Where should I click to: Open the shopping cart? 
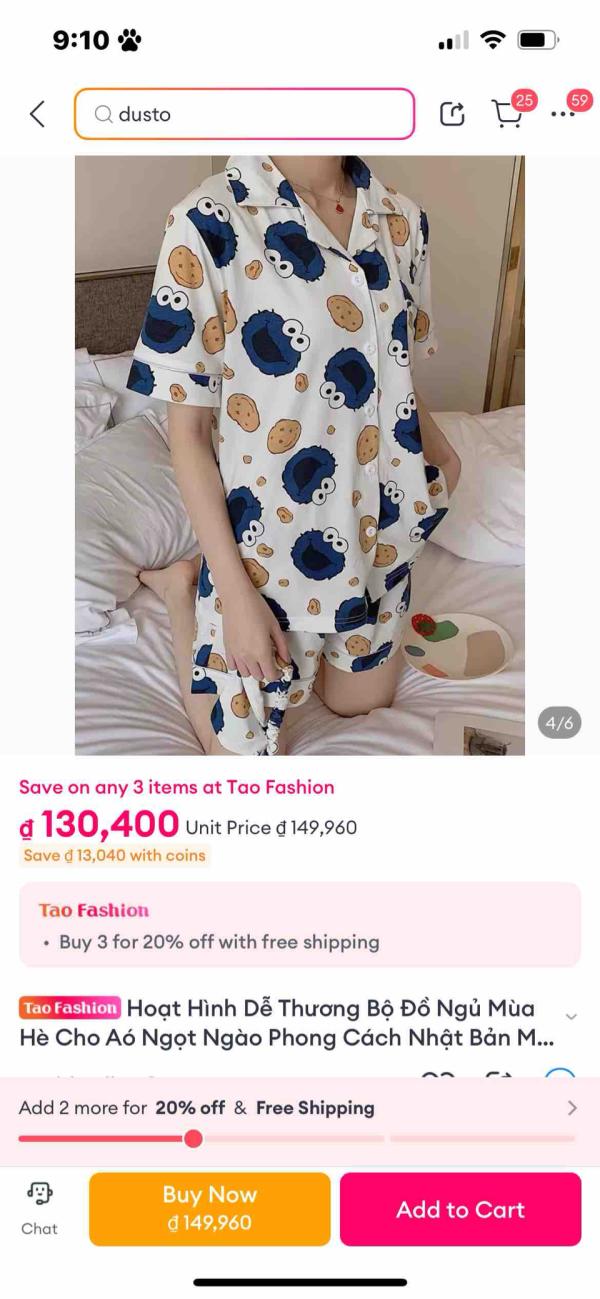tap(508, 114)
